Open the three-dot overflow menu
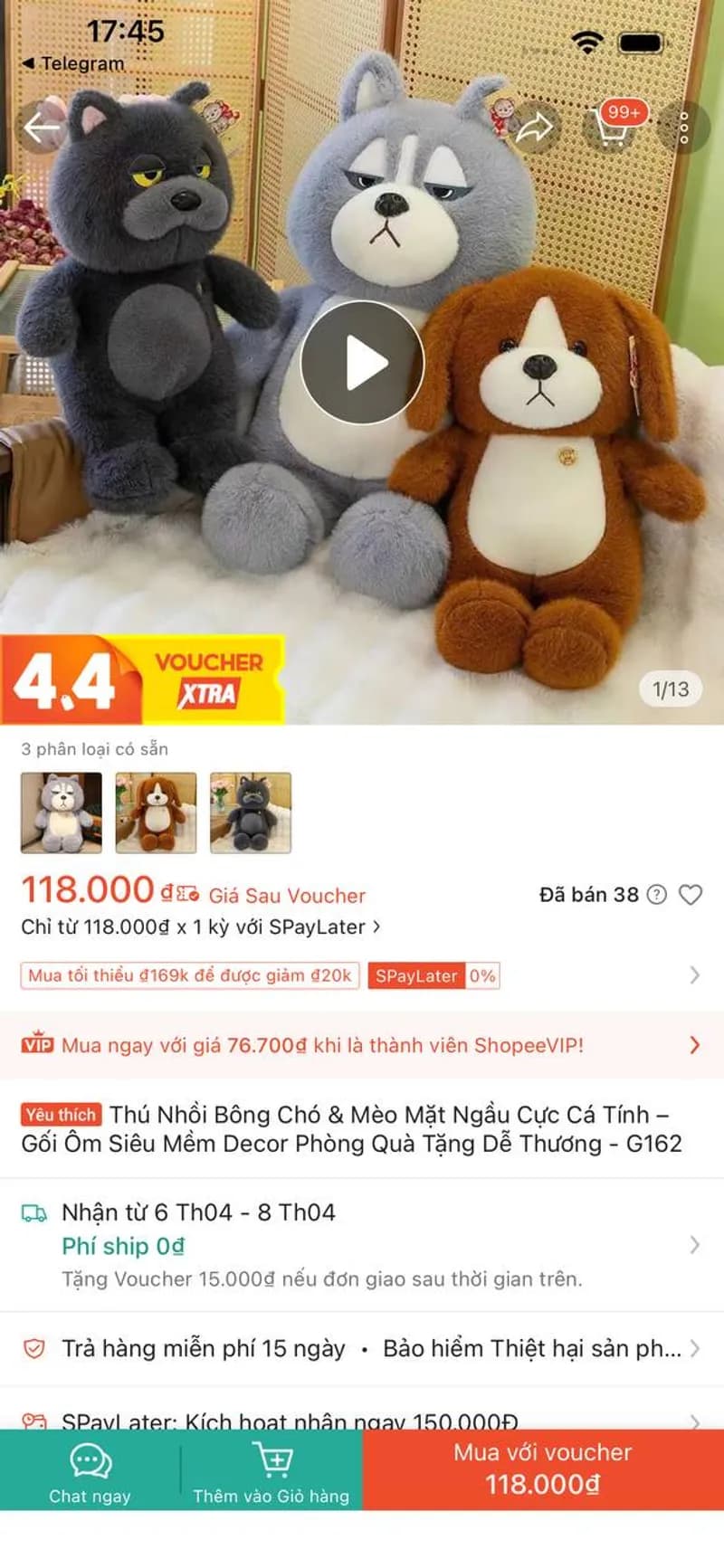Screen dimensions: 724x1568 pyautogui.click(x=682, y=127)
